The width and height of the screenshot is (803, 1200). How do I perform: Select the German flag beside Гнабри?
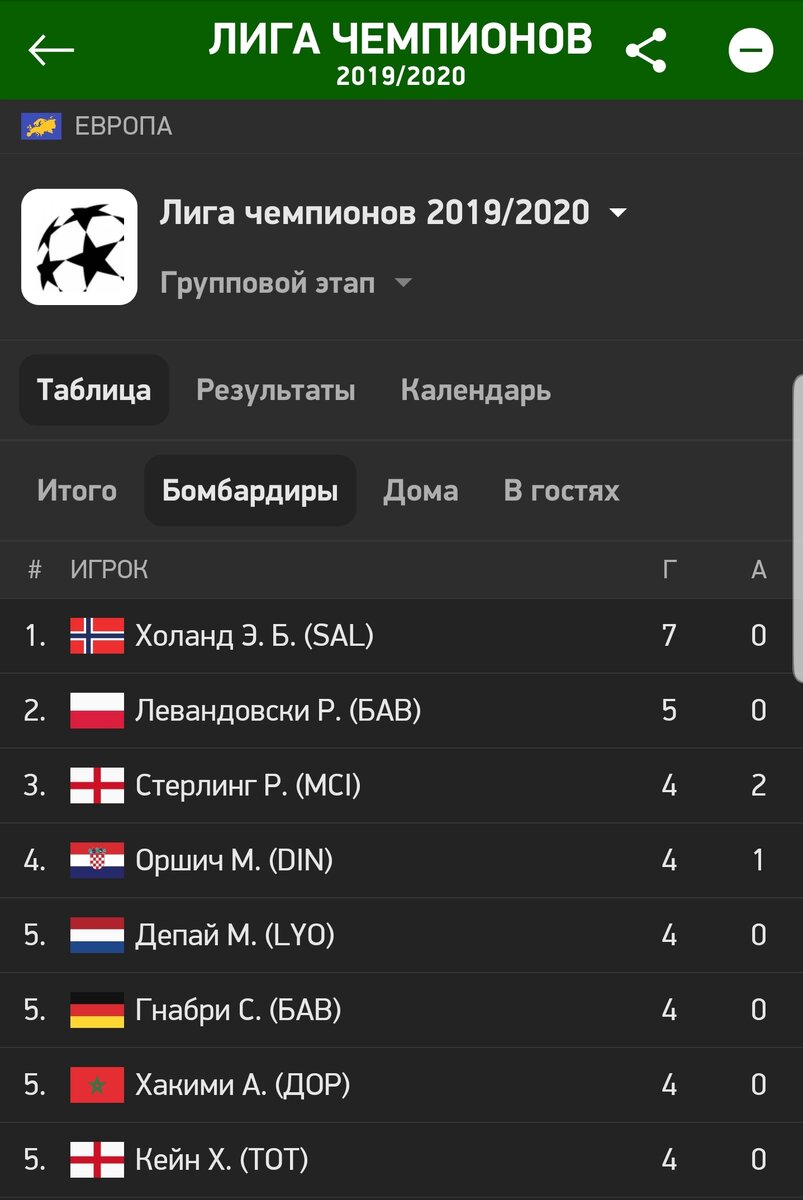tap(95, 1009)
